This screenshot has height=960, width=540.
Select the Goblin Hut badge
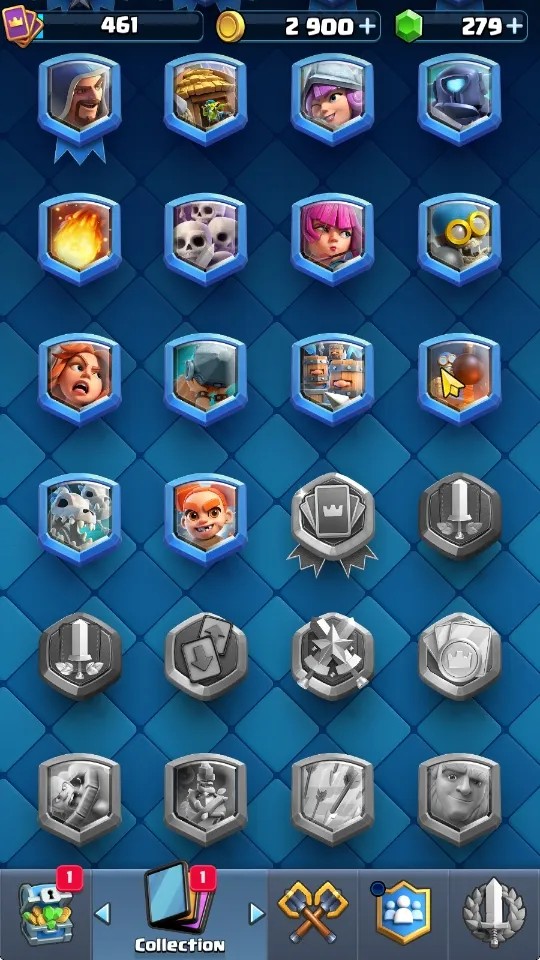click(206, 100)
